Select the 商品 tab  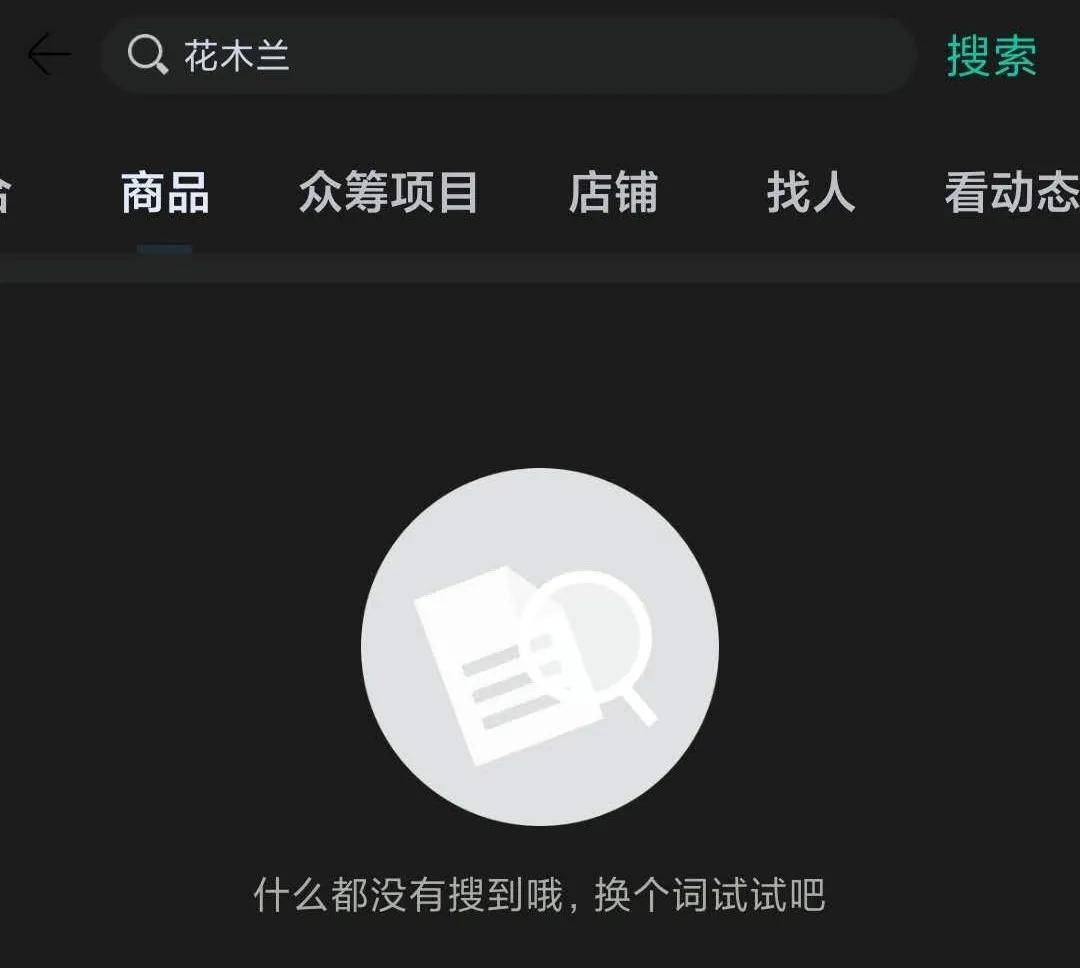click(165, 193)
